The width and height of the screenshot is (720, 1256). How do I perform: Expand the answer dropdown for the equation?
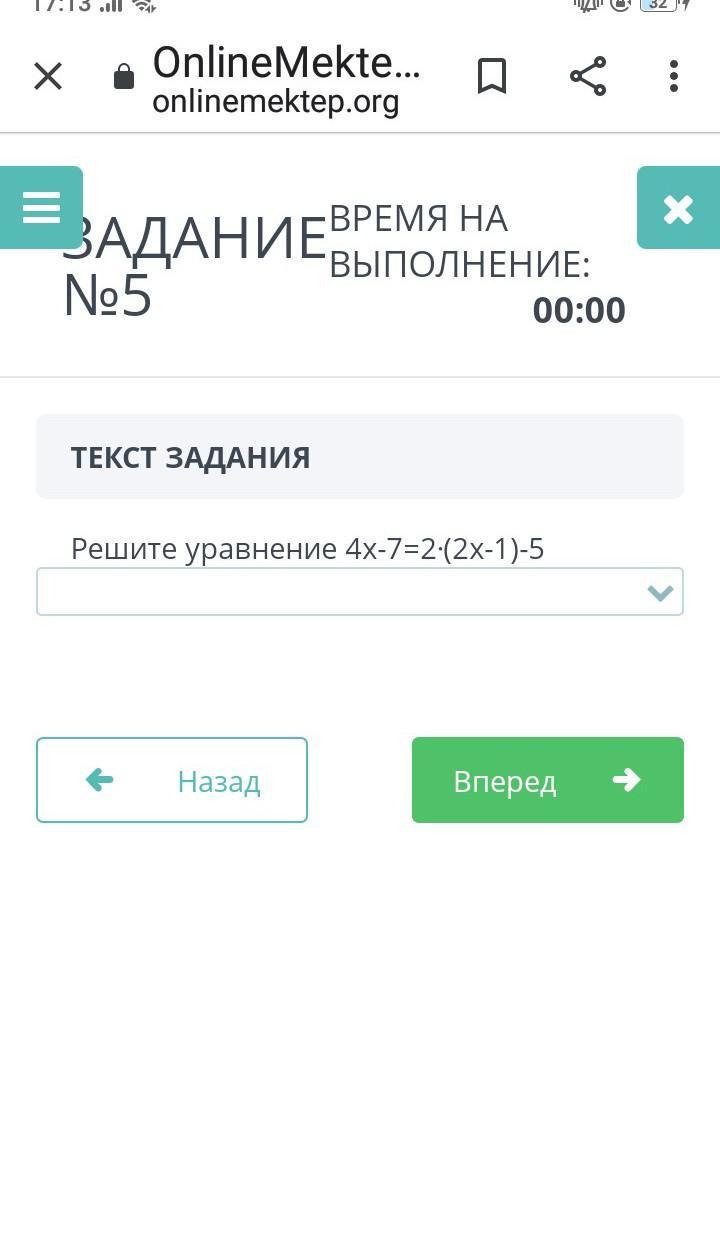(x=360, y=592)
